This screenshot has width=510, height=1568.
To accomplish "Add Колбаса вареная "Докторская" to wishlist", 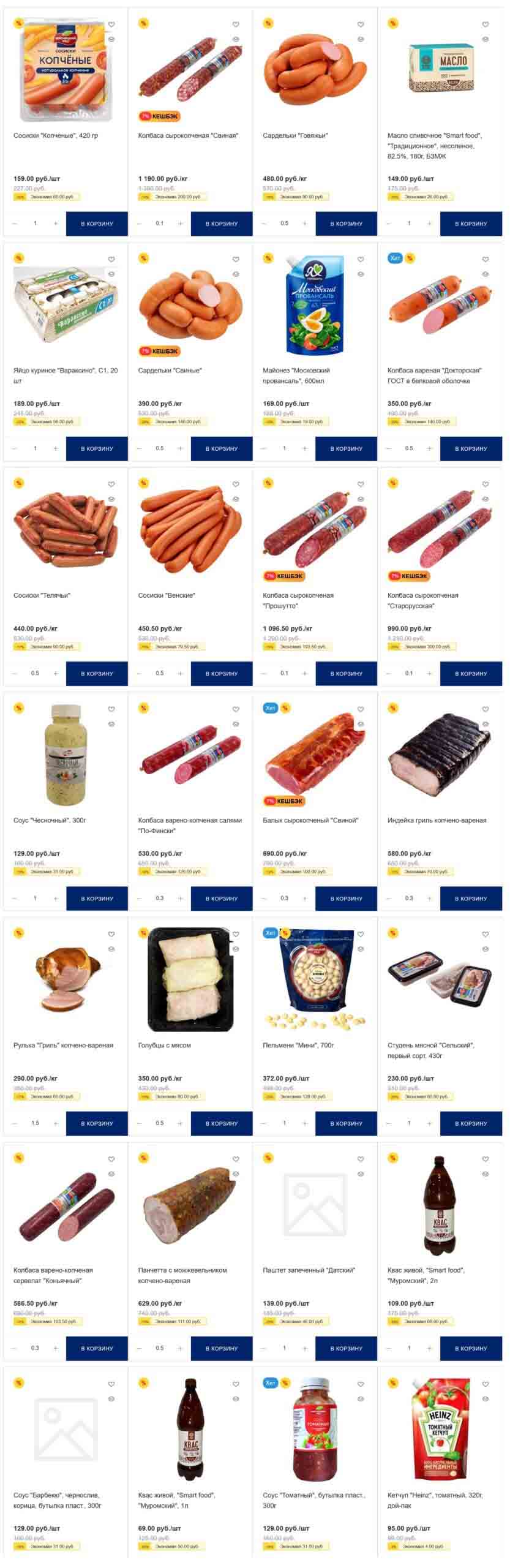I will (486, 259).
